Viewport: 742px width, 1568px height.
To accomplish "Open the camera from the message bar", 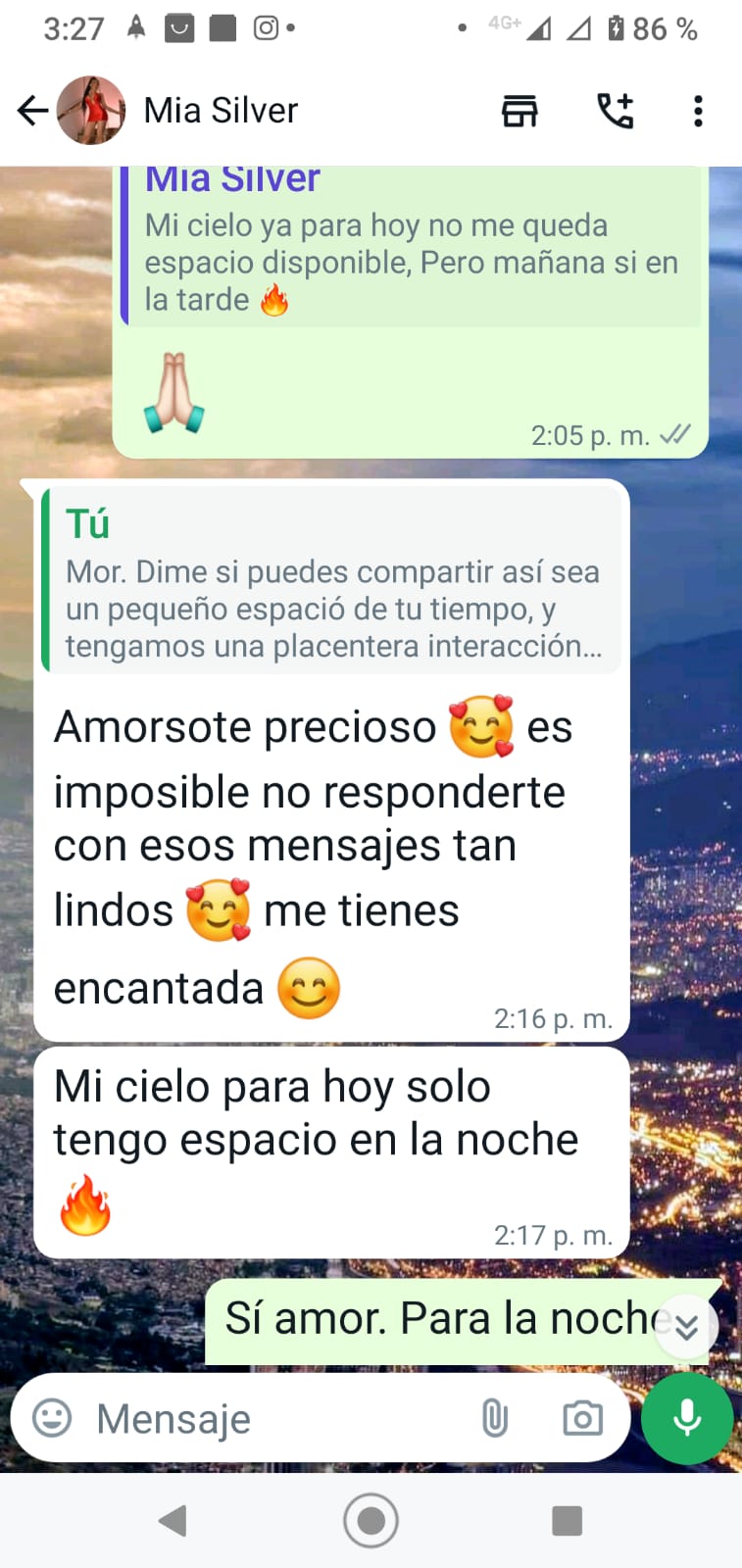I will (582, 1418).
